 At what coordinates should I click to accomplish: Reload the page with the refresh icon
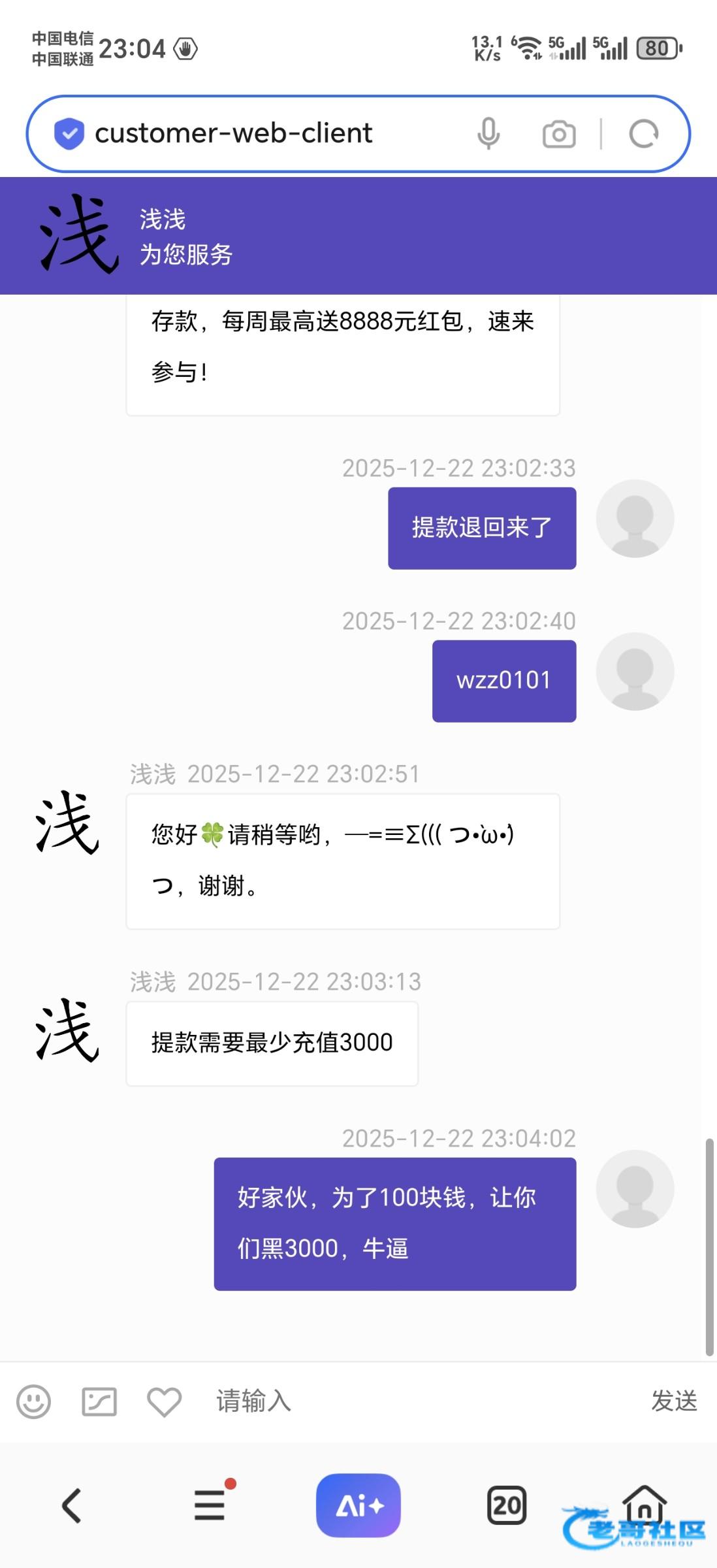[644, 134]
